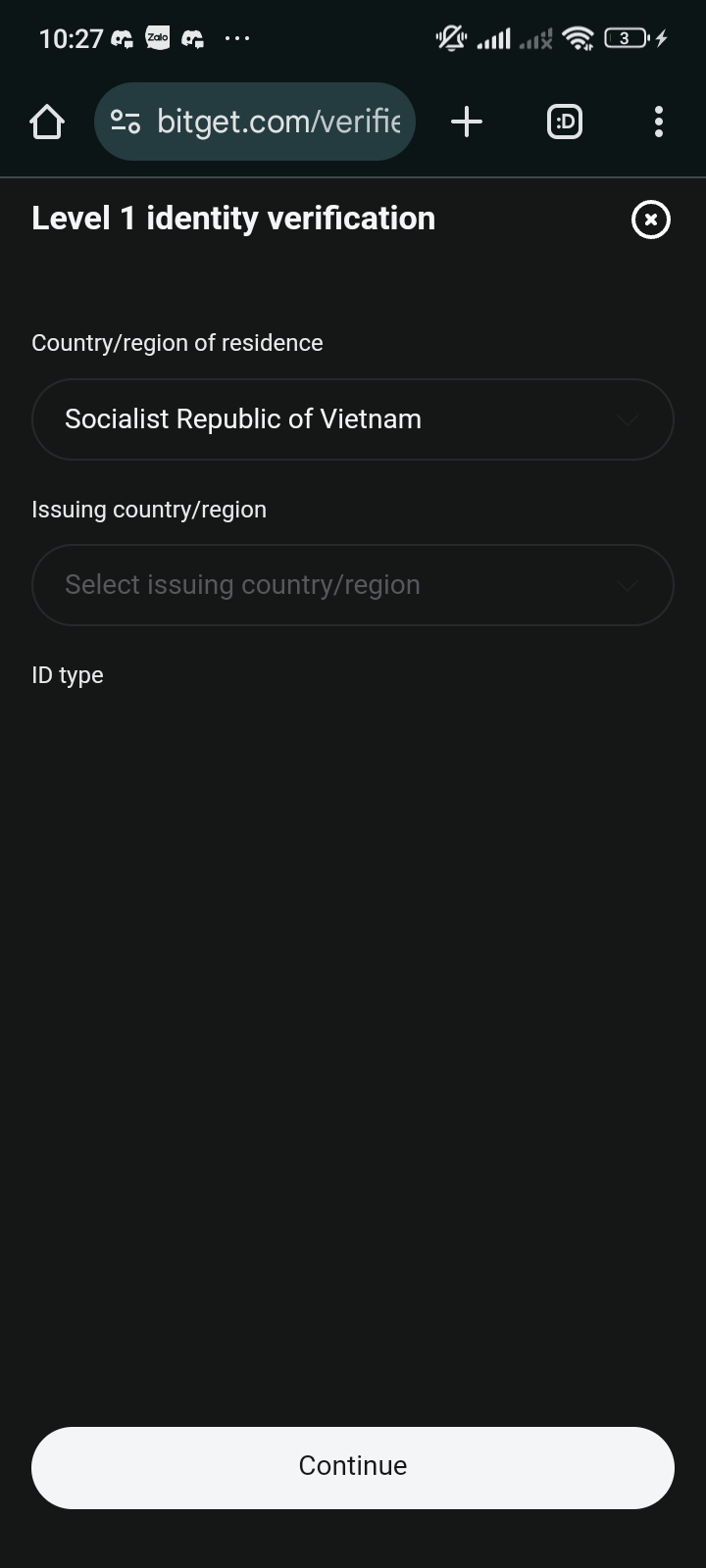Image resolution: width=706 pixels, height=1568 pixels.
Task: Open a new browser tab
Action: click(x=467, y=122)
